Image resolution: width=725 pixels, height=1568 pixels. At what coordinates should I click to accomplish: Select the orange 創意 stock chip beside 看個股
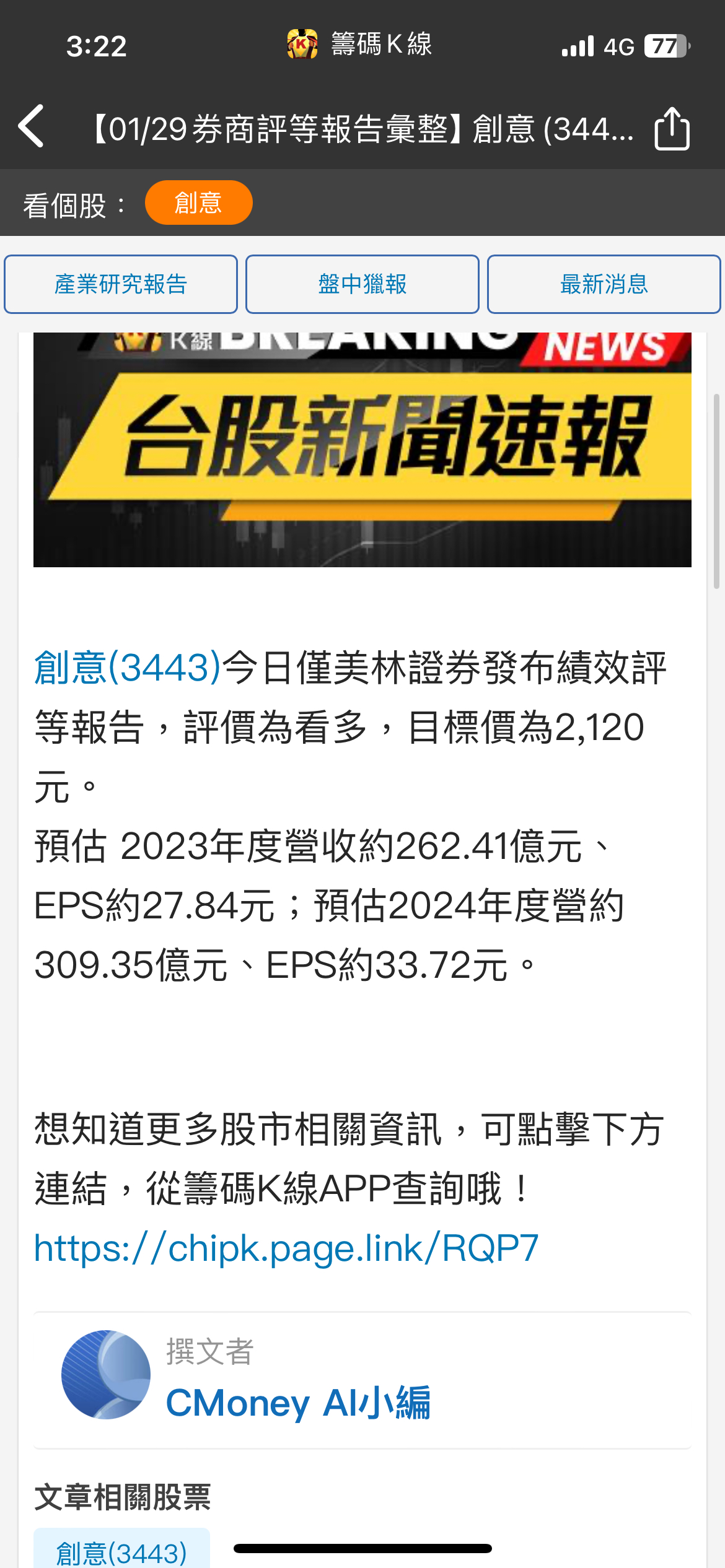pos(198,203)
